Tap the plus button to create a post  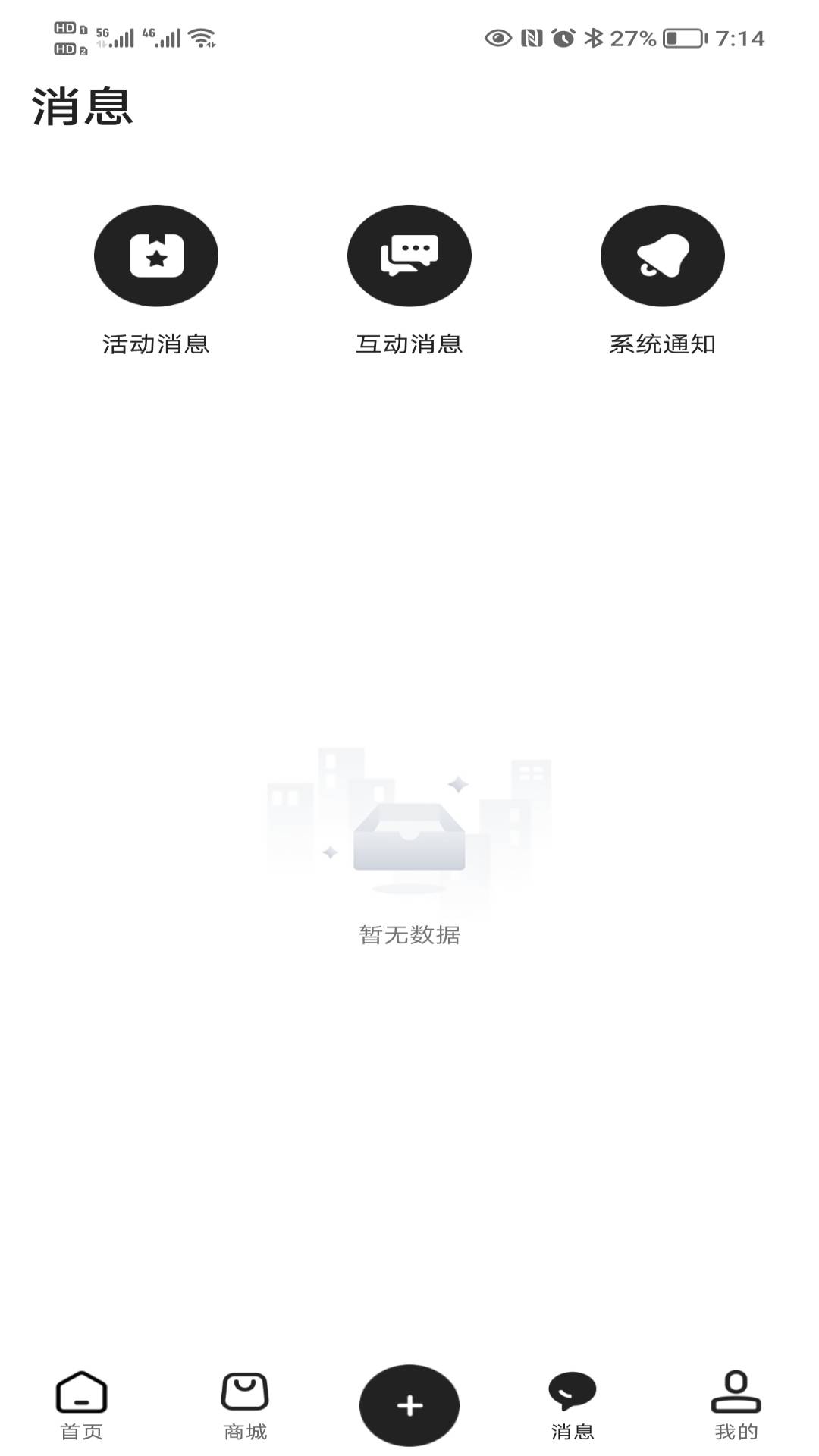pyautogui.click(x=409, y=1404)
